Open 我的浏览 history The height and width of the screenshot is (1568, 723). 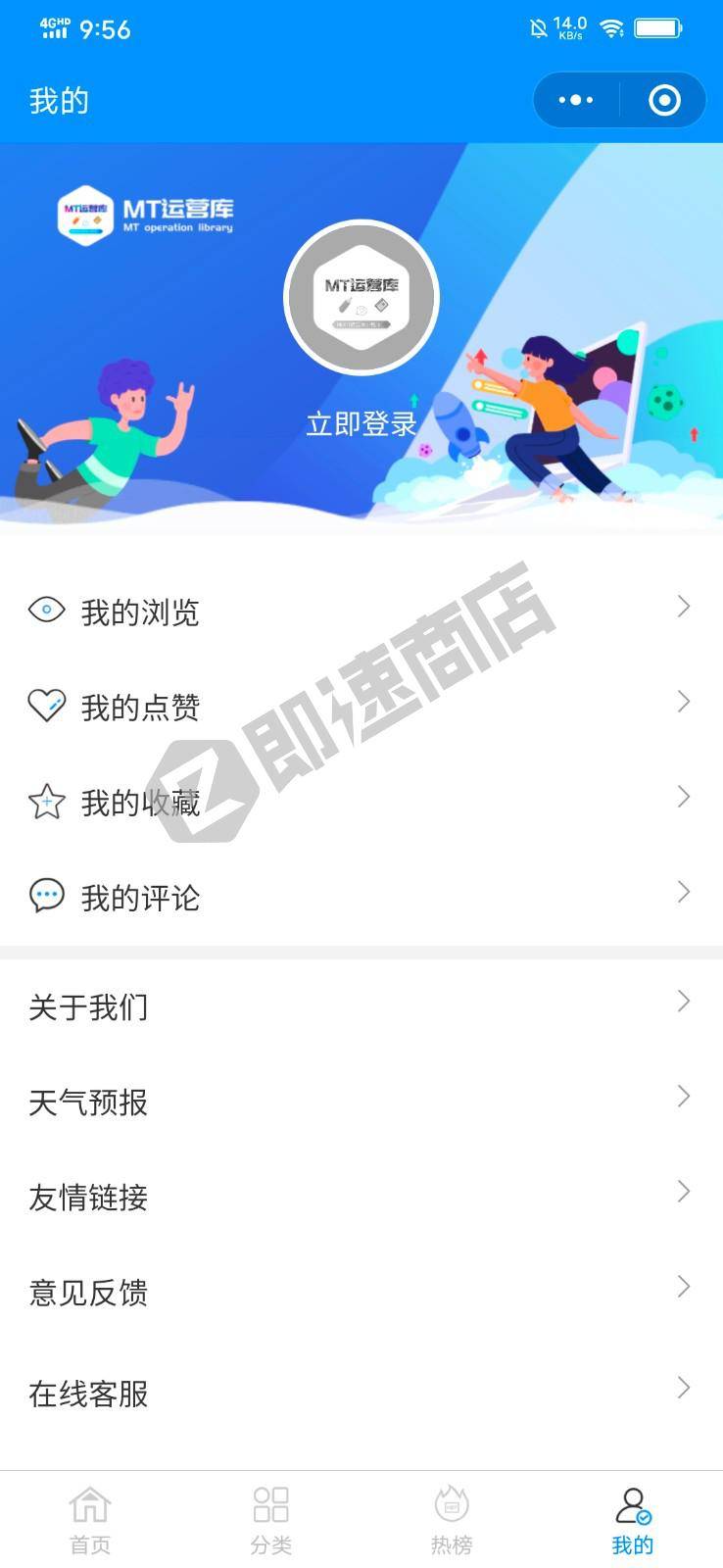pyautogui.click(x=361, y=612)
